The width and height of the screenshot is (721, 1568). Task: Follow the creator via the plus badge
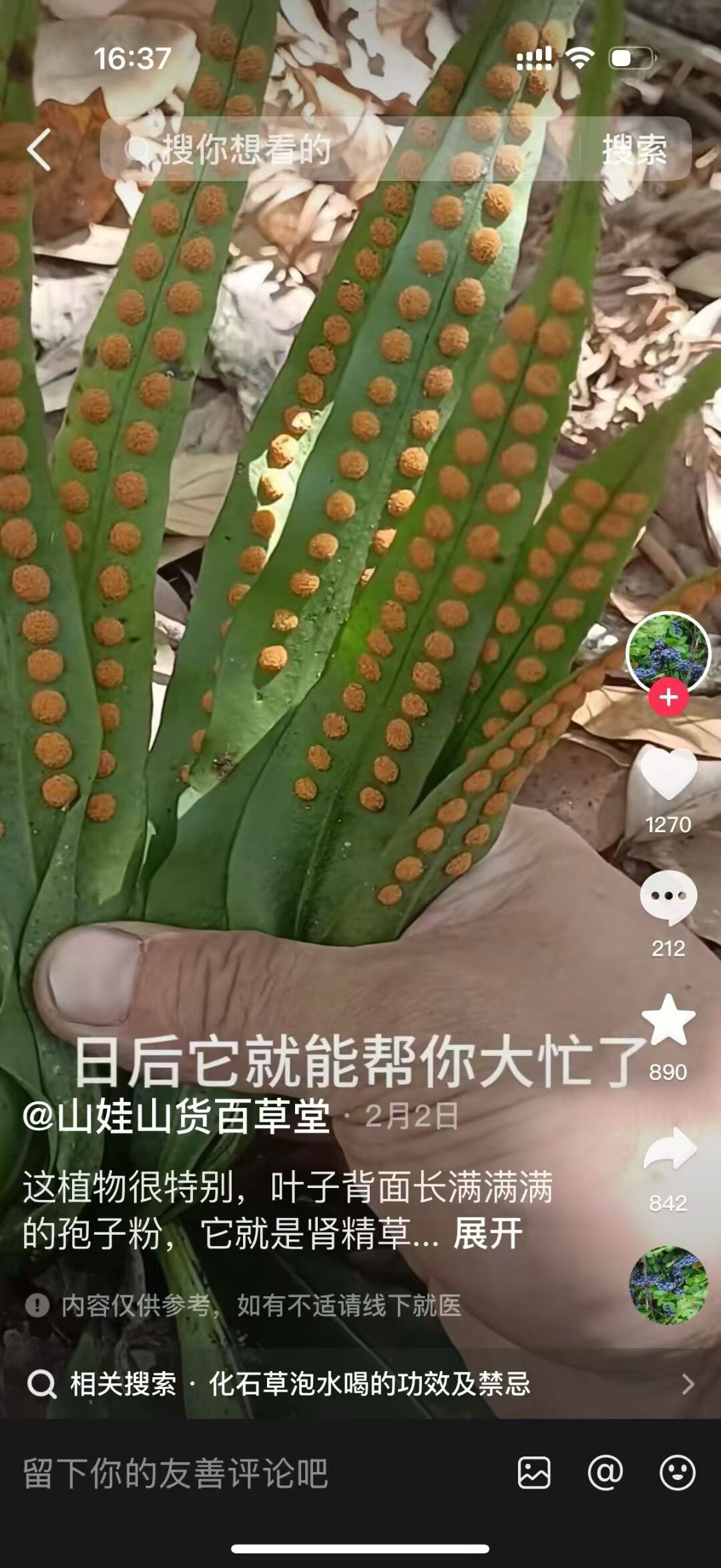pos(668,698)
